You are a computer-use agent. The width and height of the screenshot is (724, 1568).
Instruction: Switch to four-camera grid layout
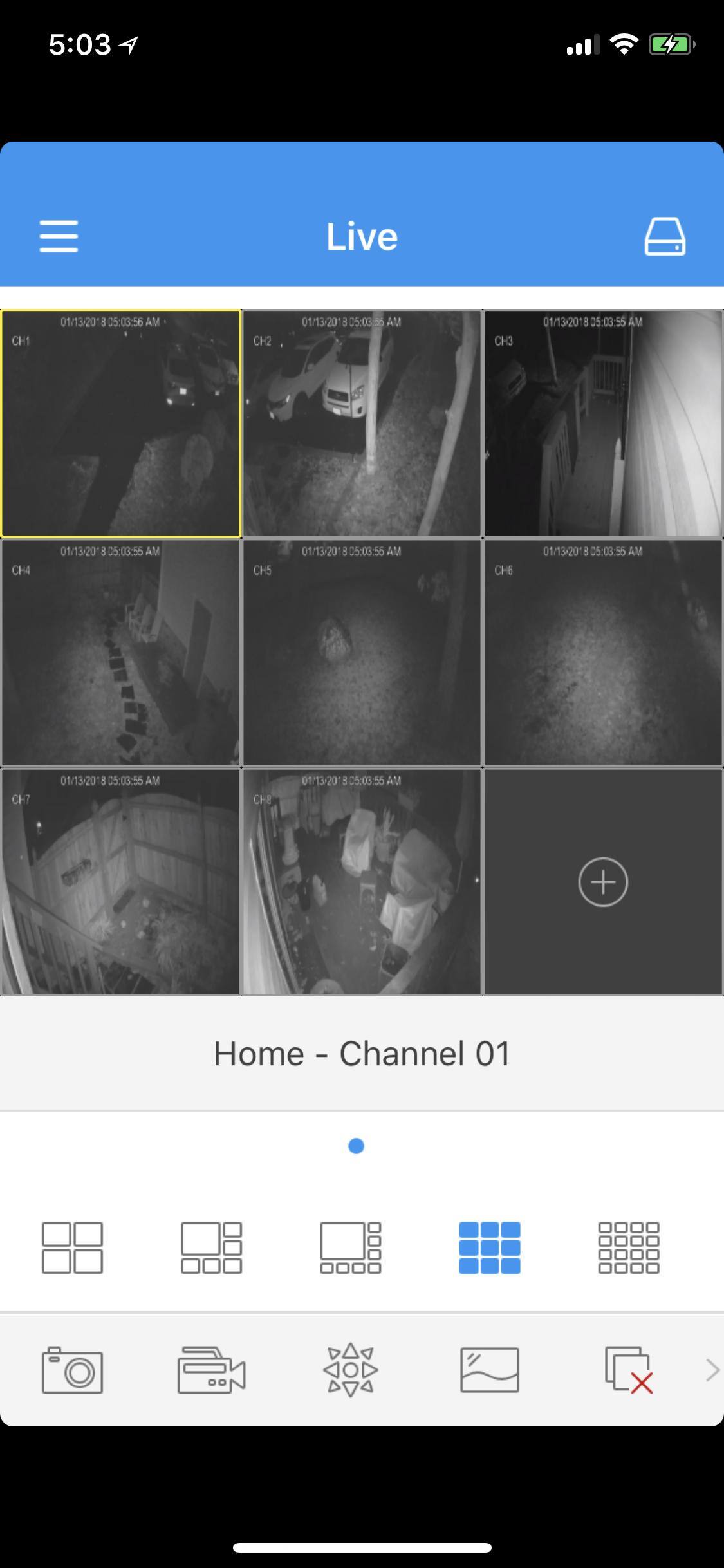[72, 1247]
